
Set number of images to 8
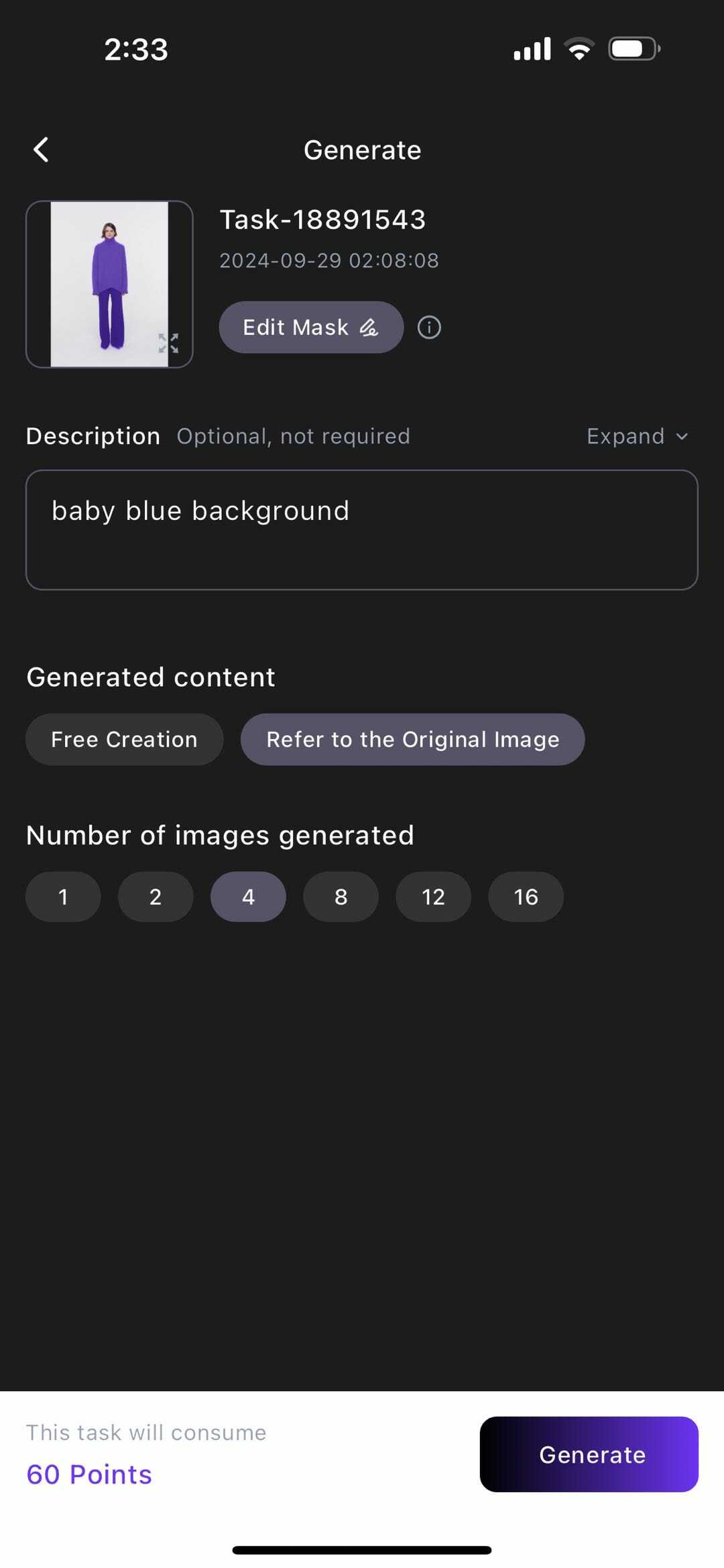coord(341,897)
